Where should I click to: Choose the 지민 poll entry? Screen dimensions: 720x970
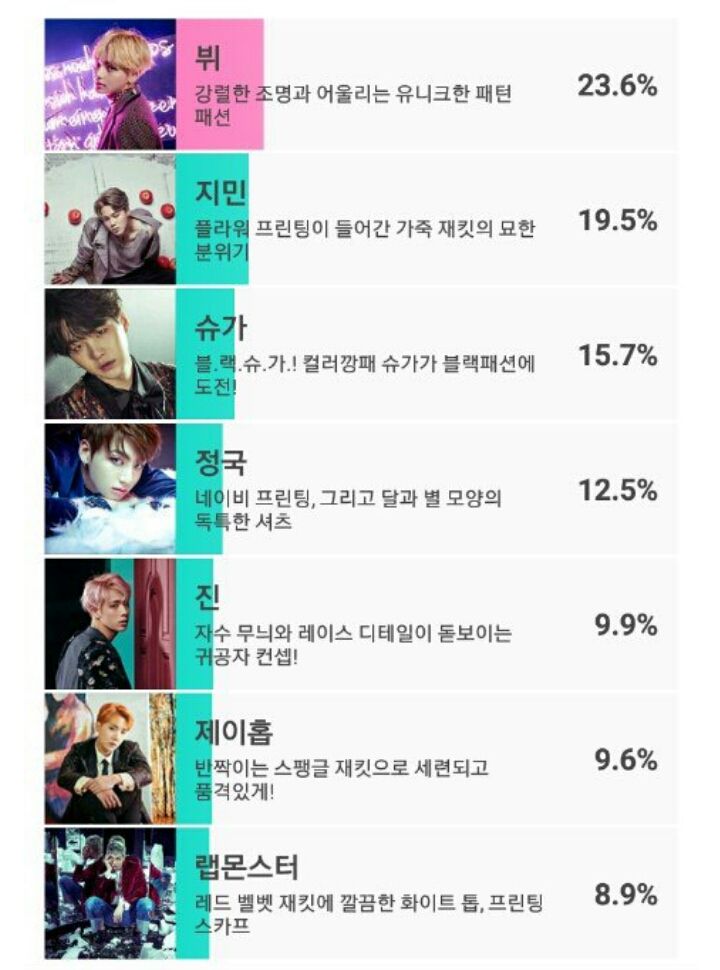[x=360, y=220]
